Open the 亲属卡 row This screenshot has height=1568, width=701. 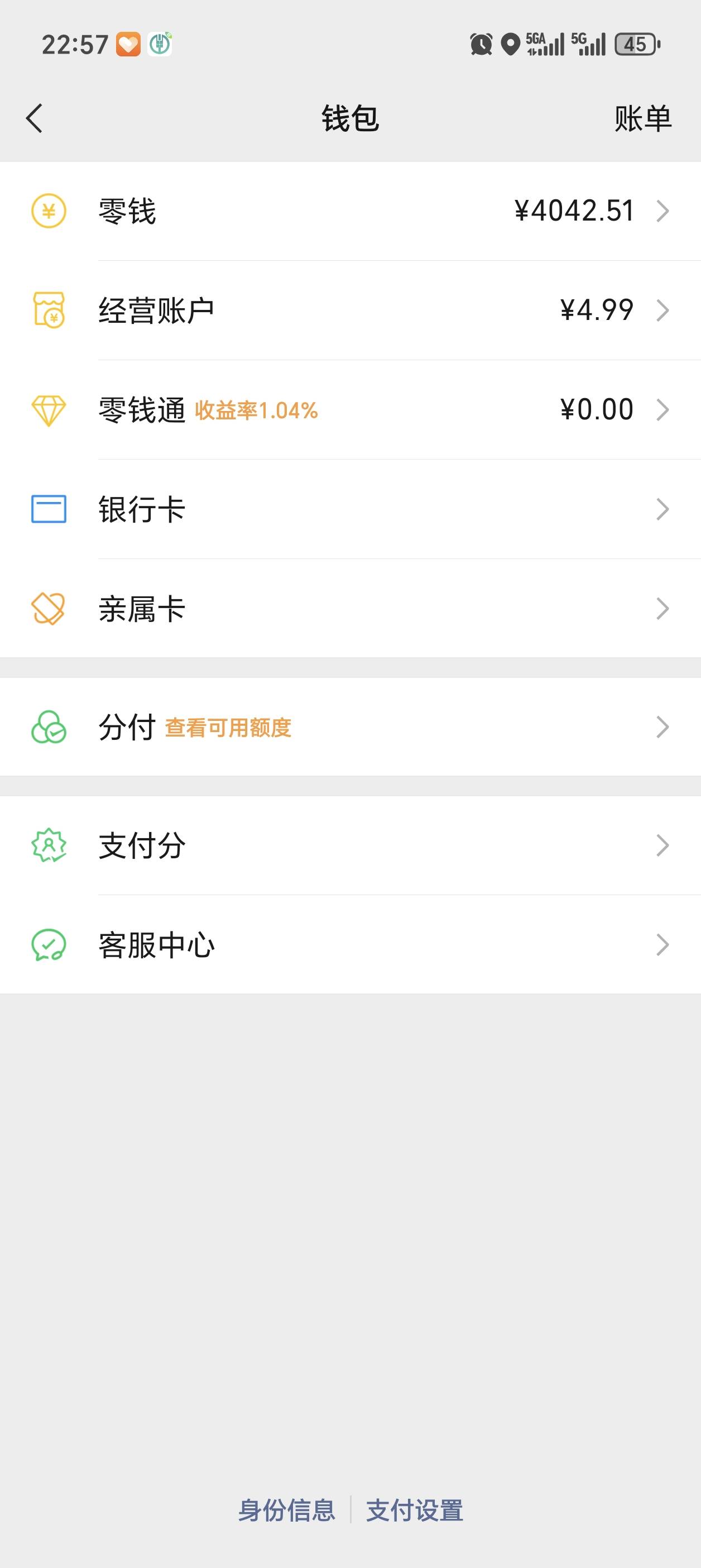tap(350, 609)
